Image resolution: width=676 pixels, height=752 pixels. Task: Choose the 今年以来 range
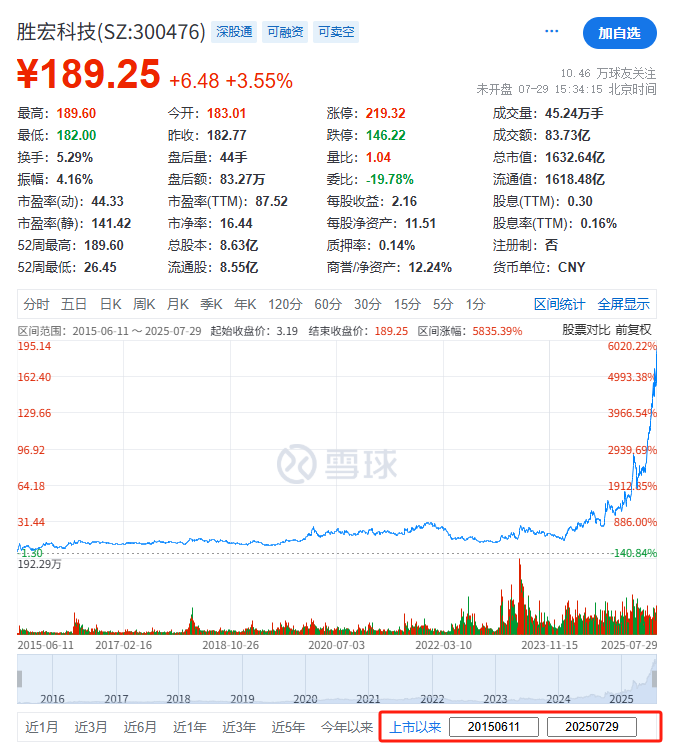pos(347,727)
